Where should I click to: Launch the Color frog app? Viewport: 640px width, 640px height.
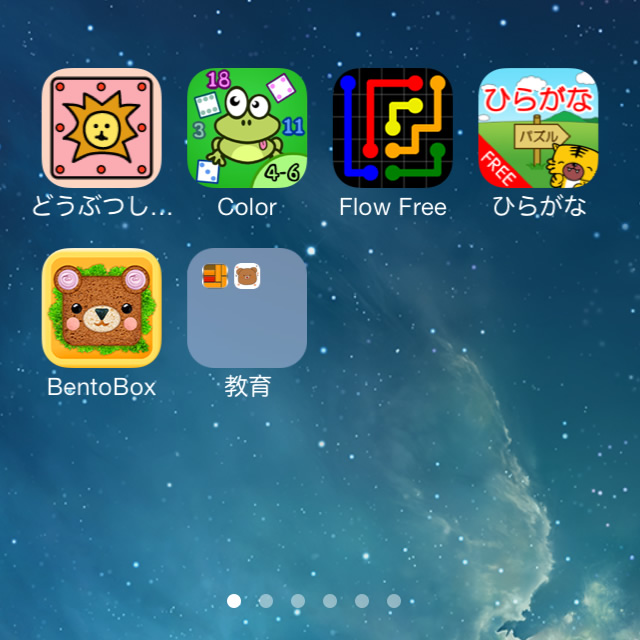coord(247,128)
